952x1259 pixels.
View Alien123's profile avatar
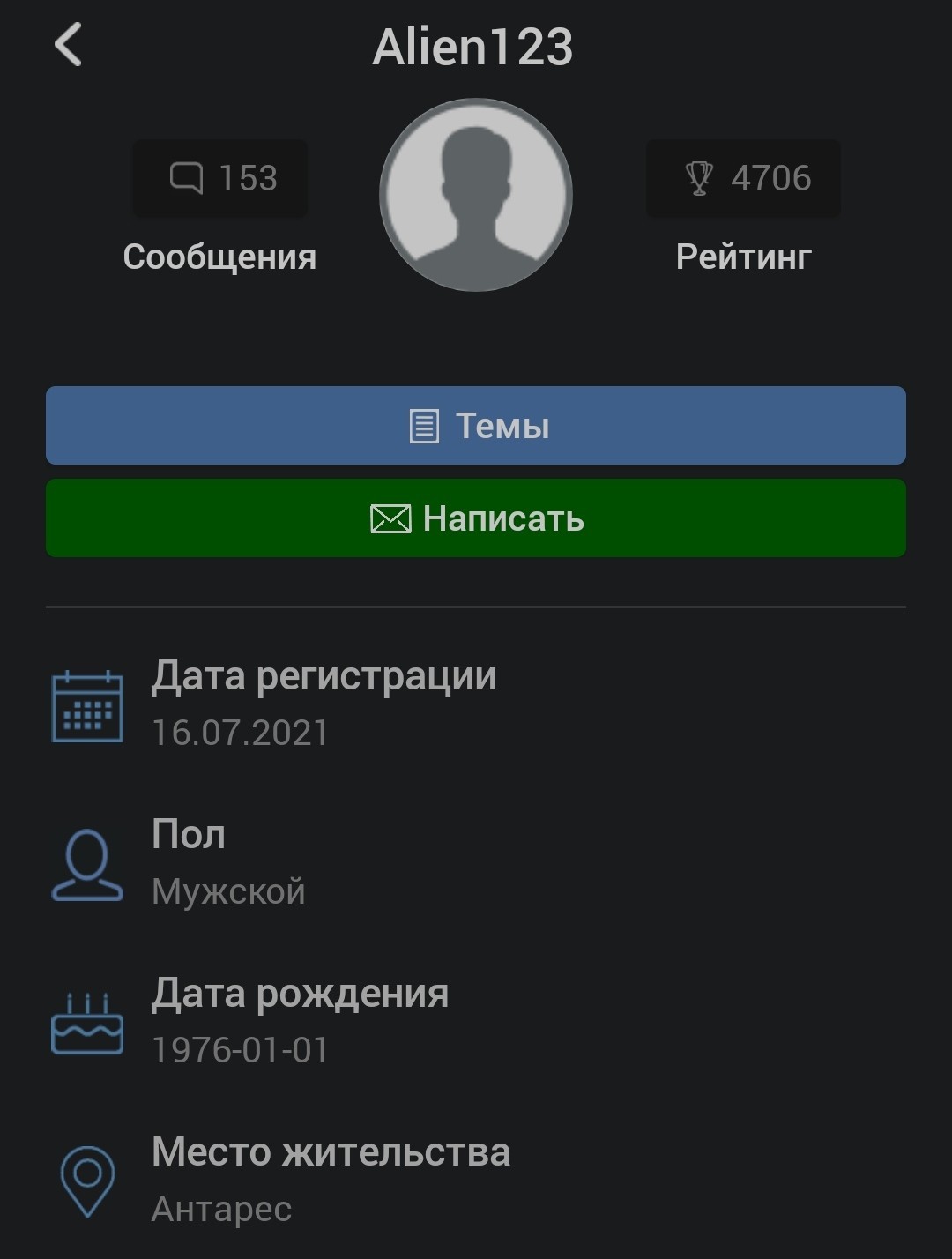pos(476,195)
